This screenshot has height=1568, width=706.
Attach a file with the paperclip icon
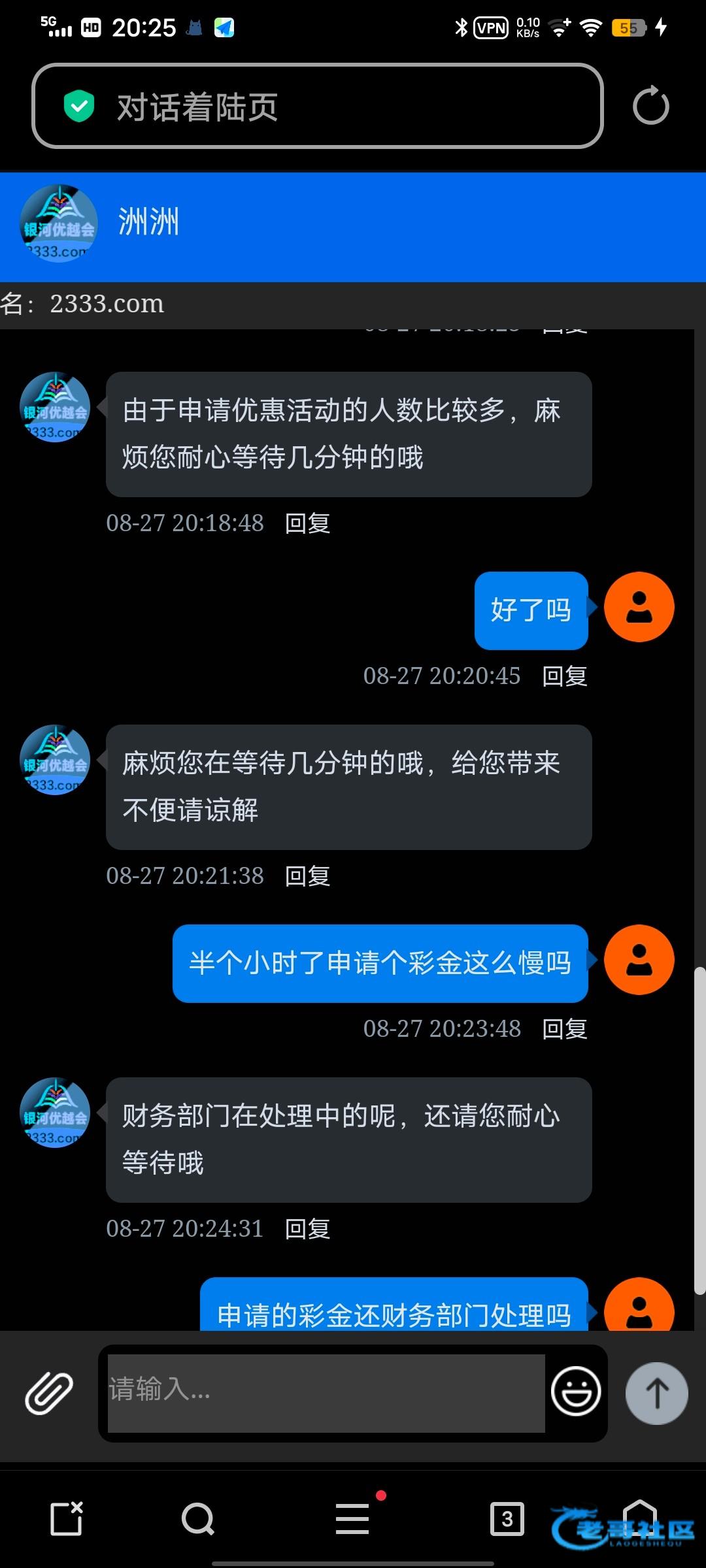click(x=48, y=1393)
